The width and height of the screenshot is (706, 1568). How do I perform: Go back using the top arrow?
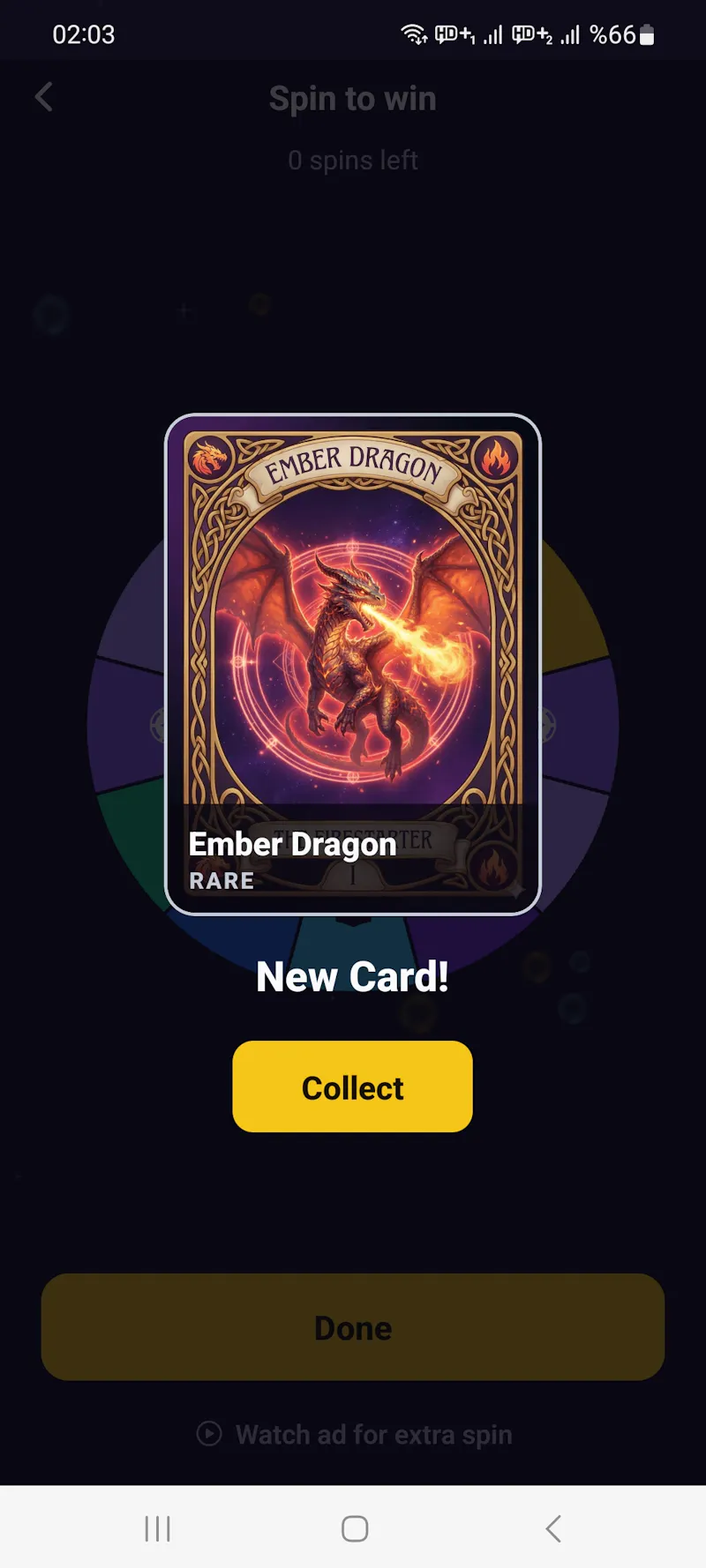point(44,97)
